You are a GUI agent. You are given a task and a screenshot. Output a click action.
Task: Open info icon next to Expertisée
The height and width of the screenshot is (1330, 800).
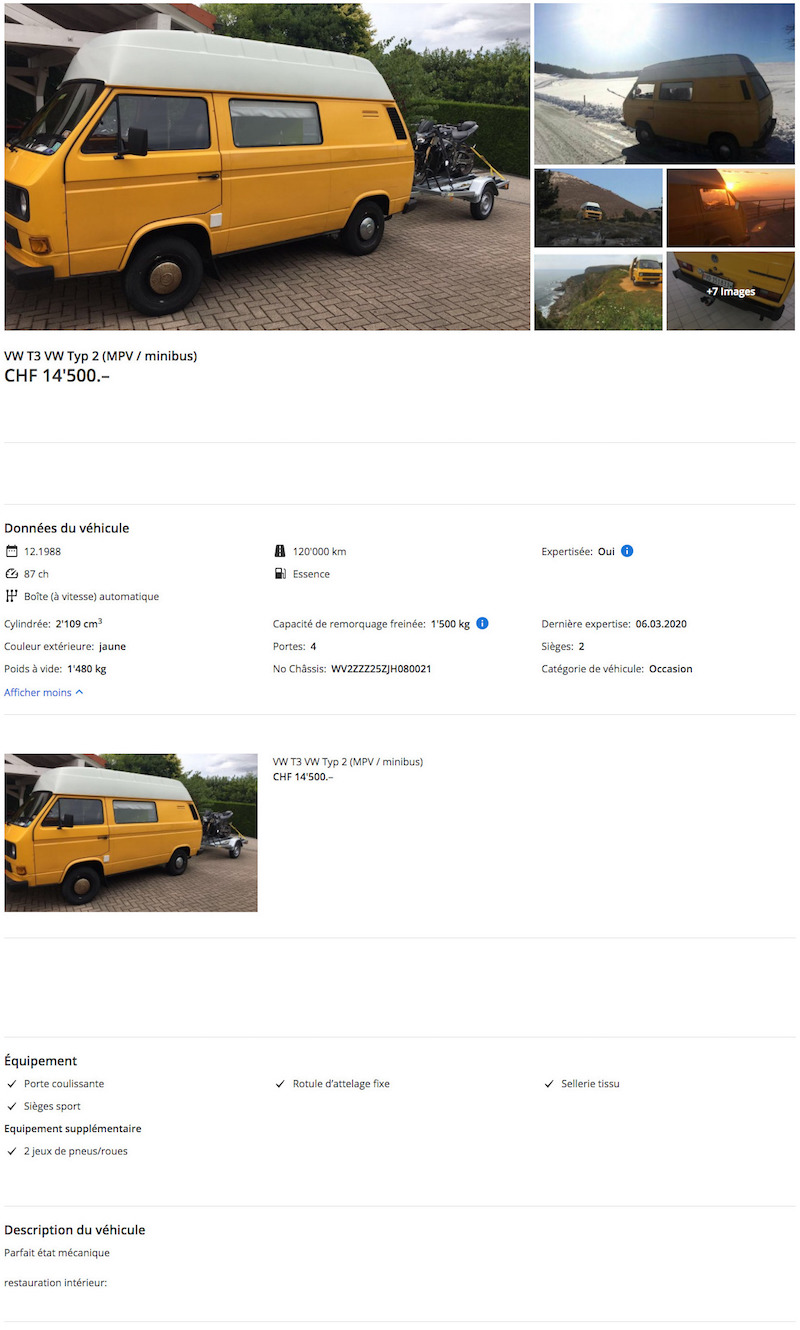(x=627, y=551)
